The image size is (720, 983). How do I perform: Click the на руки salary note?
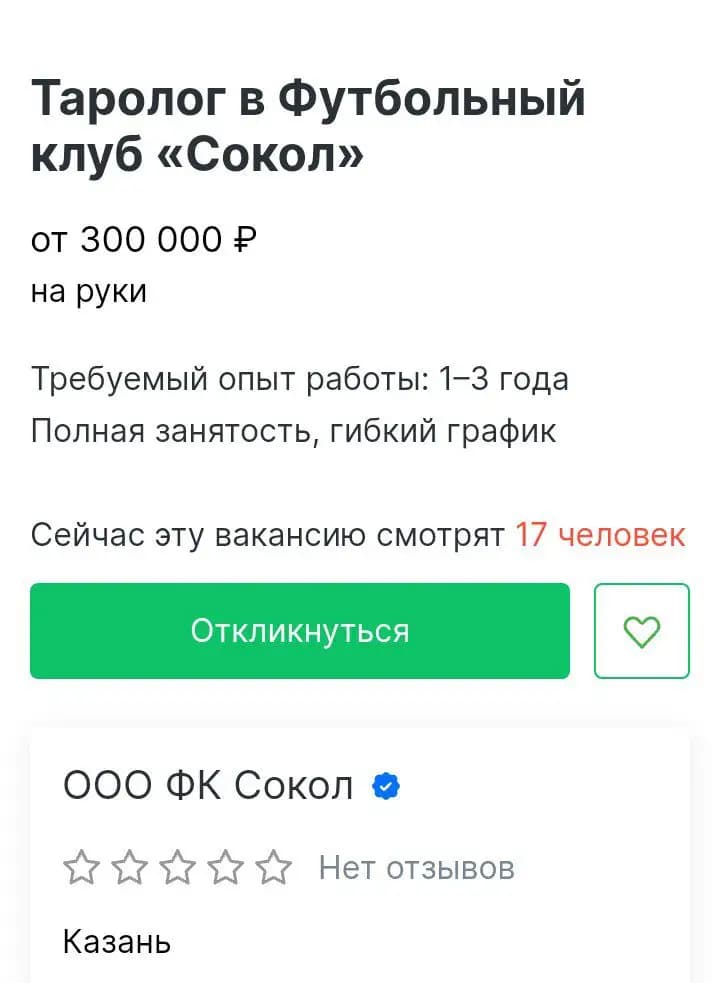tap(90, 291)
